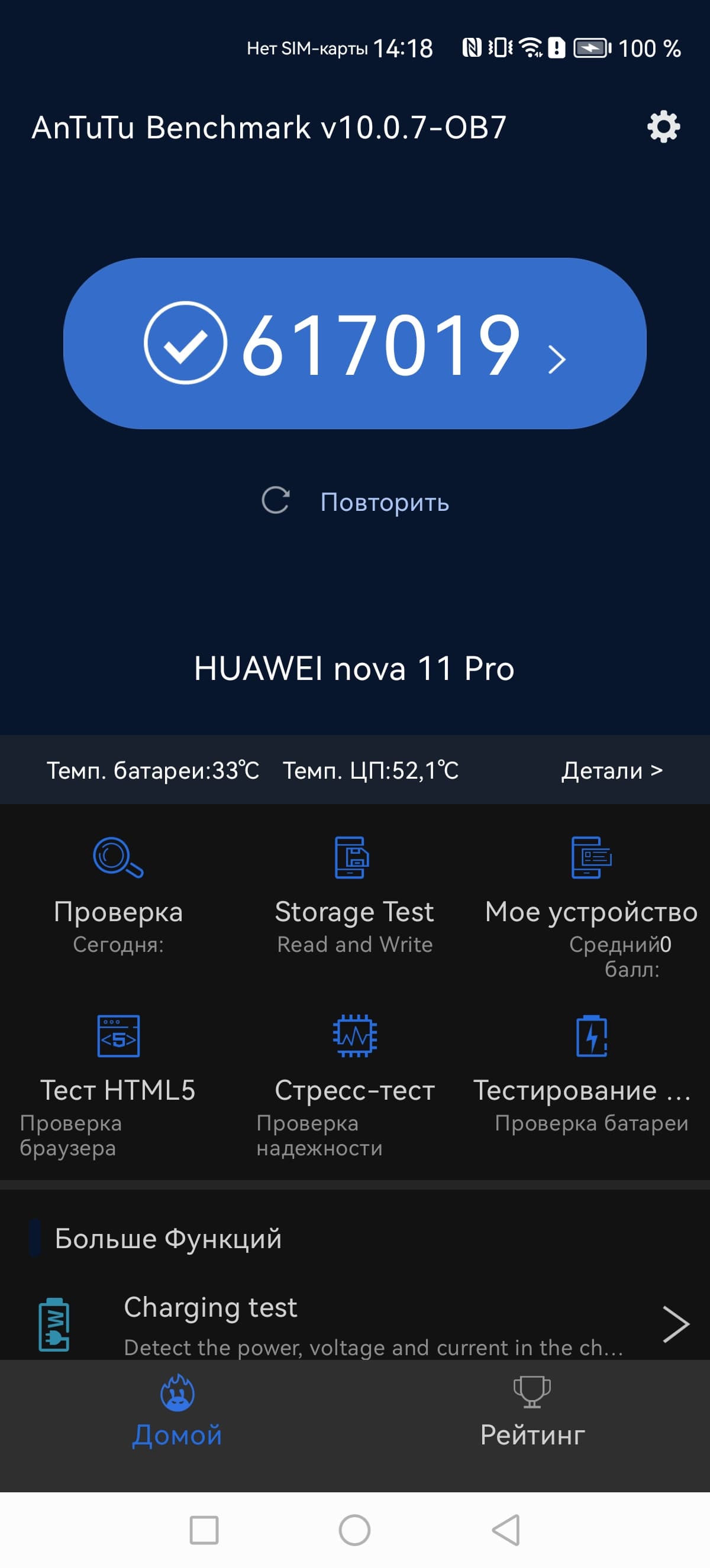The width and height of the screenshot is (710, 1568).
Task: Open the Проверка tile
Action: pos(118,895)
